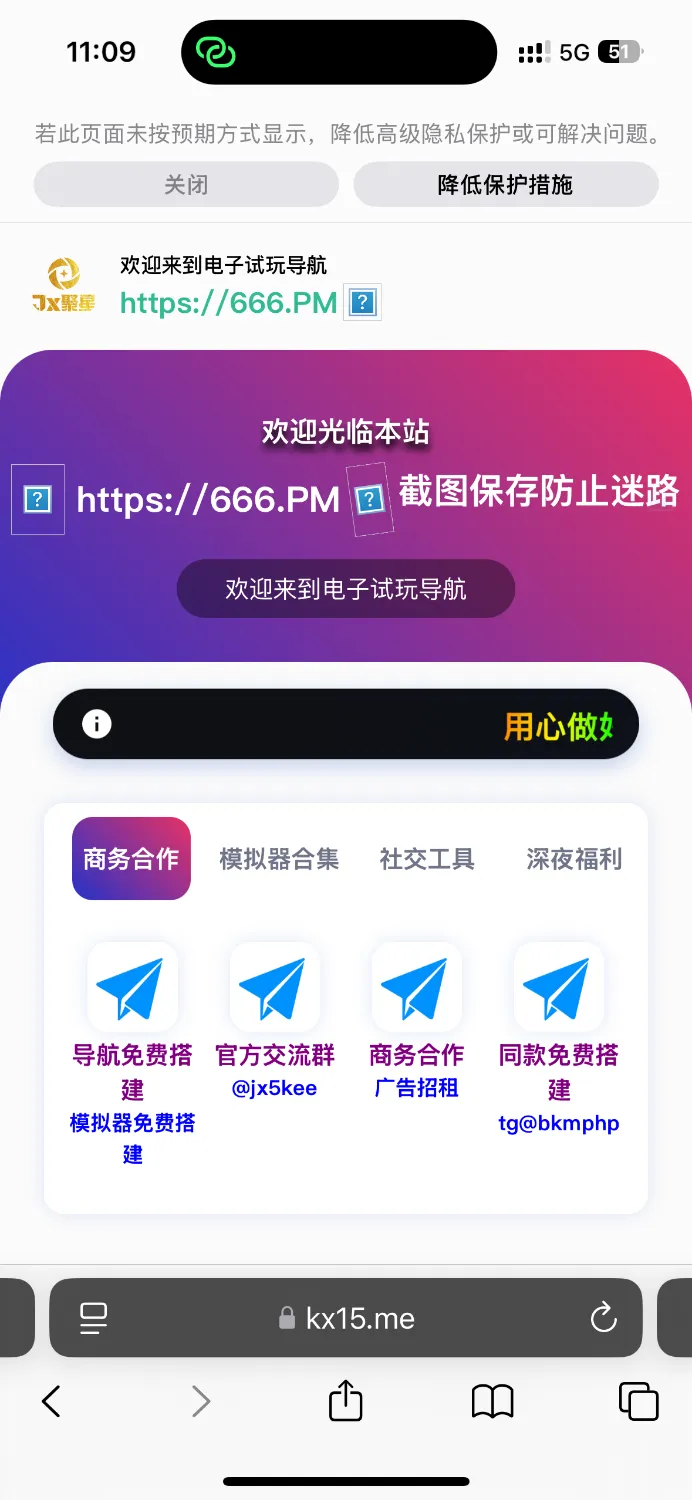
Task: Open the page menu icon in address bar
Action: tap(94, 1318)
